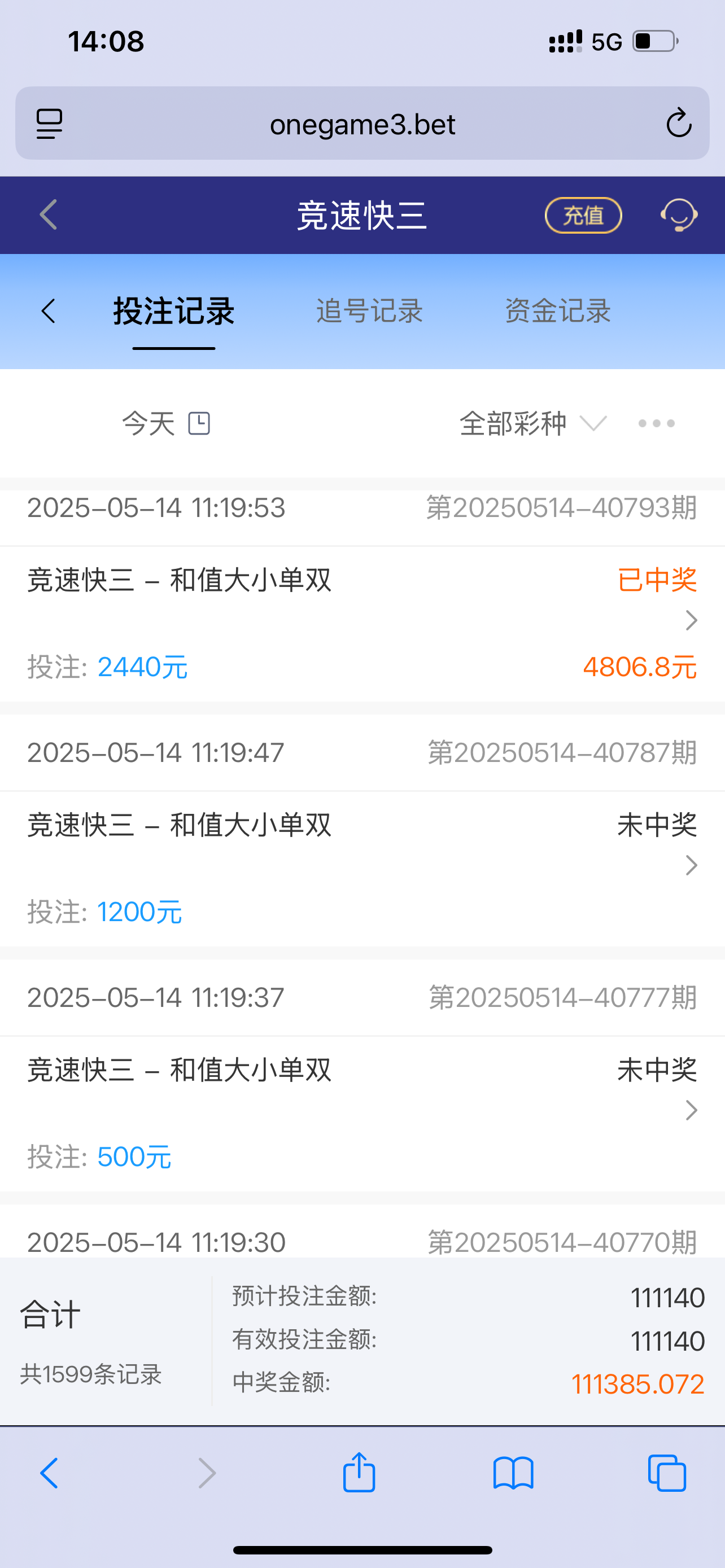Tap the 充值 recharge button
725x1568 pixels.
pos(583,215)
